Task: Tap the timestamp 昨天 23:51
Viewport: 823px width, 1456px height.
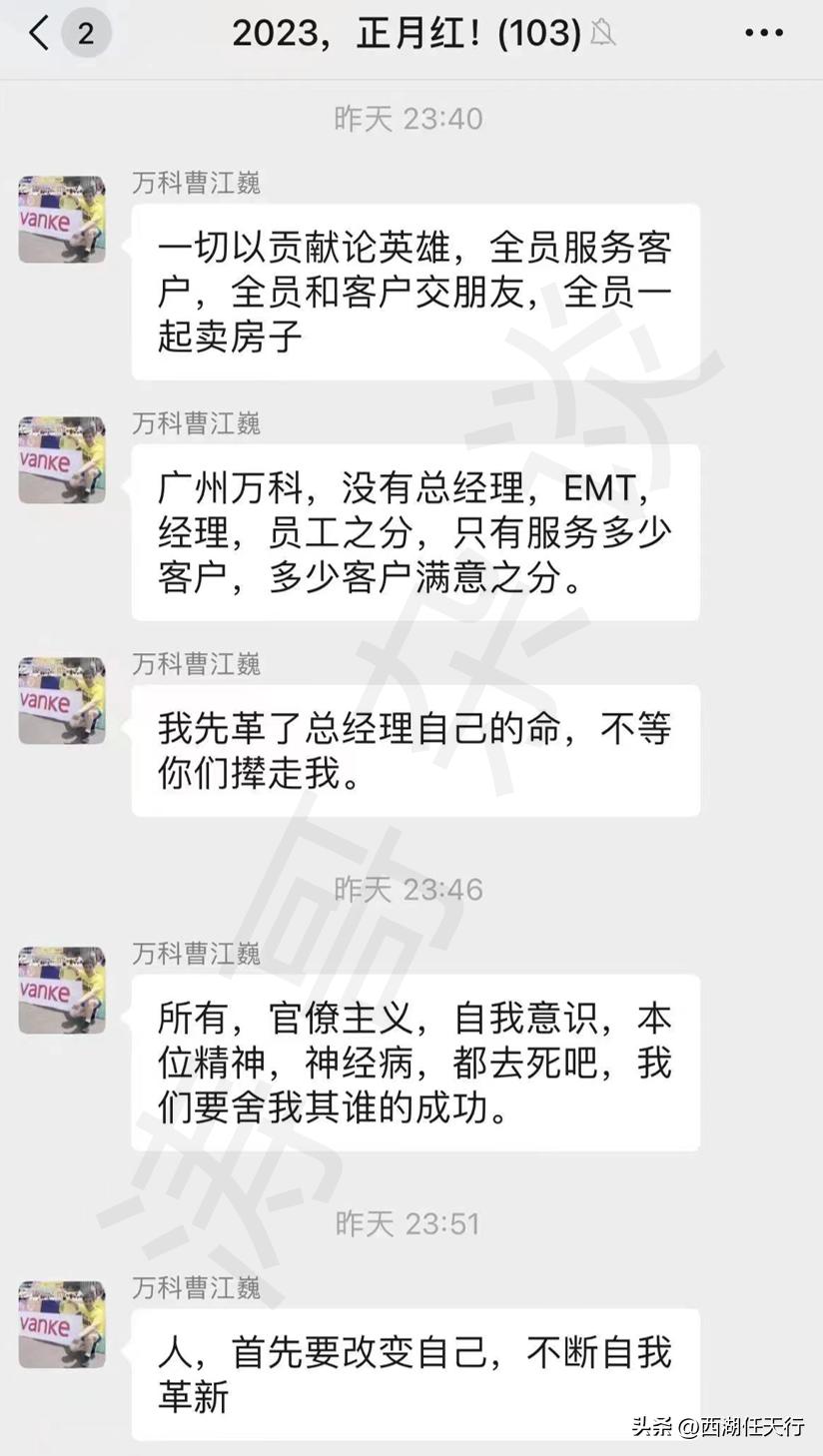Action: coord(411,1223)
